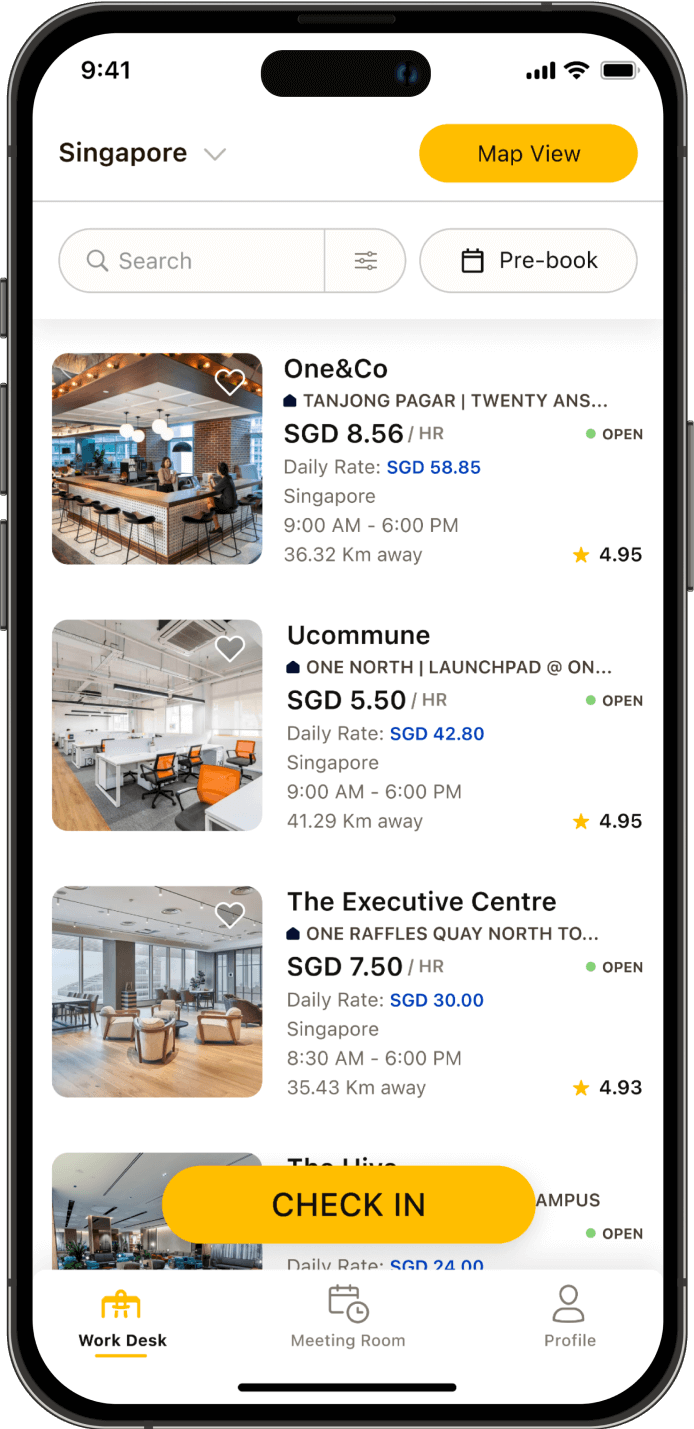Favorite The Executive Centre with heart icon
This screenshot has height=1429, width=694.
[230, 915]
